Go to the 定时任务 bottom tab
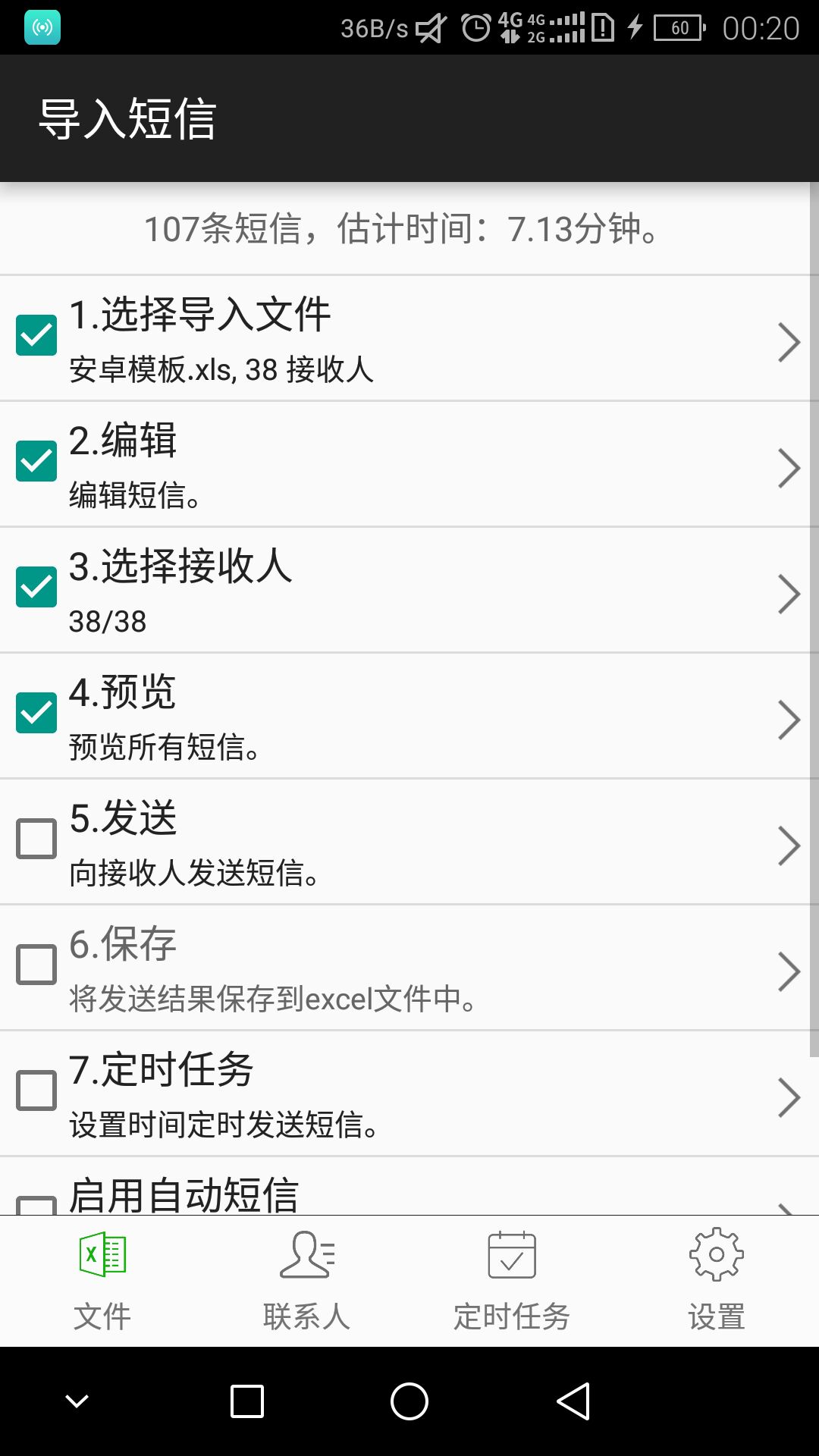This screenshot has width=819, height=1456. 512,1282
